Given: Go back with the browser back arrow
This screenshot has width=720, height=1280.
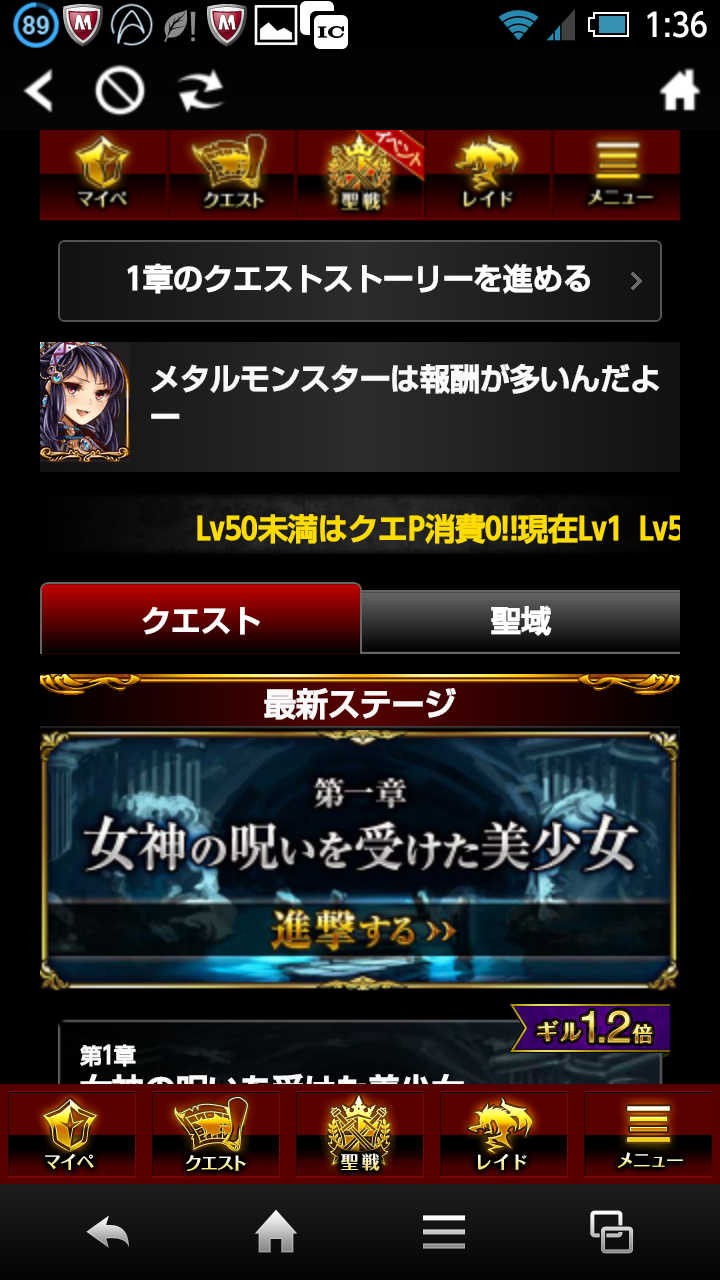Looking at the screenshot, I should coord(38,92).
